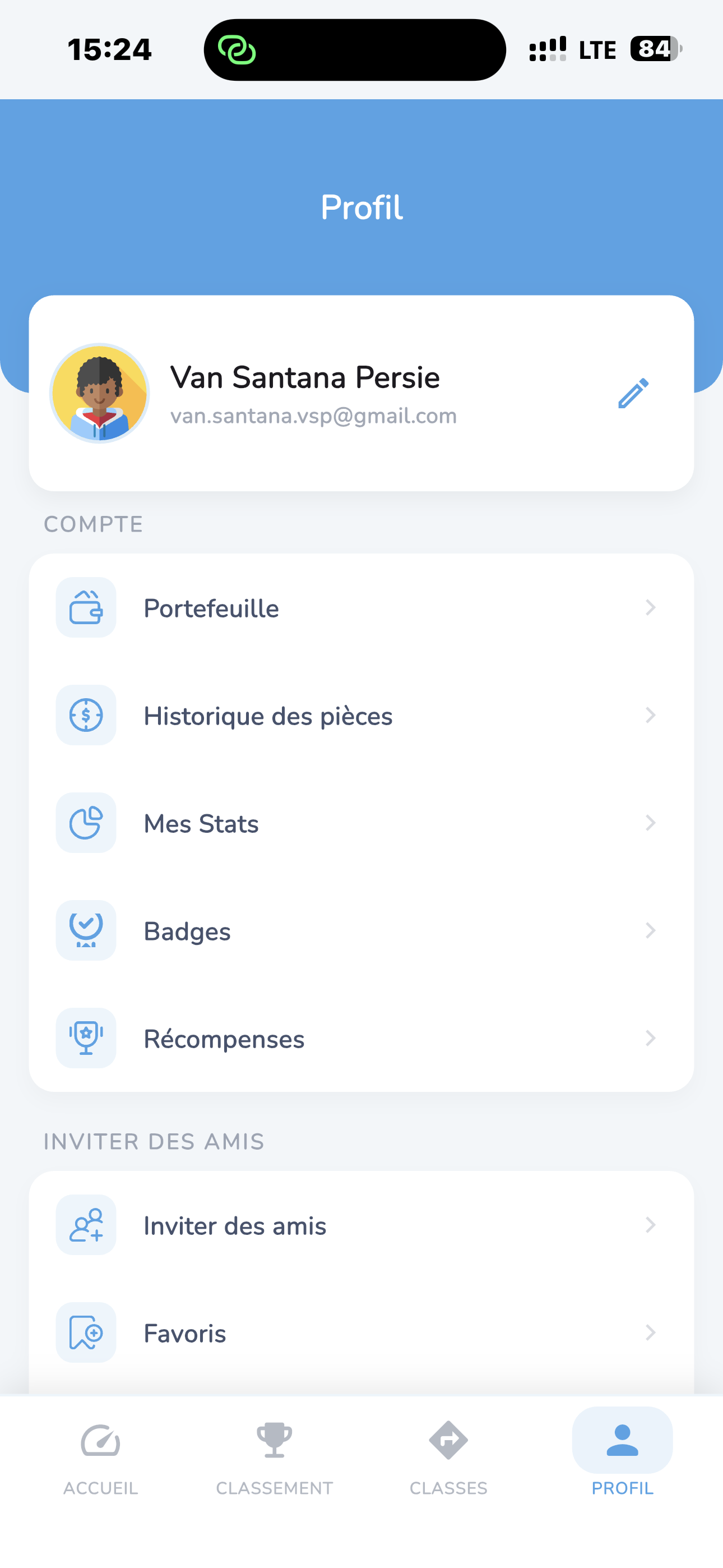Open the Badges row

click(x=361, y=931)
